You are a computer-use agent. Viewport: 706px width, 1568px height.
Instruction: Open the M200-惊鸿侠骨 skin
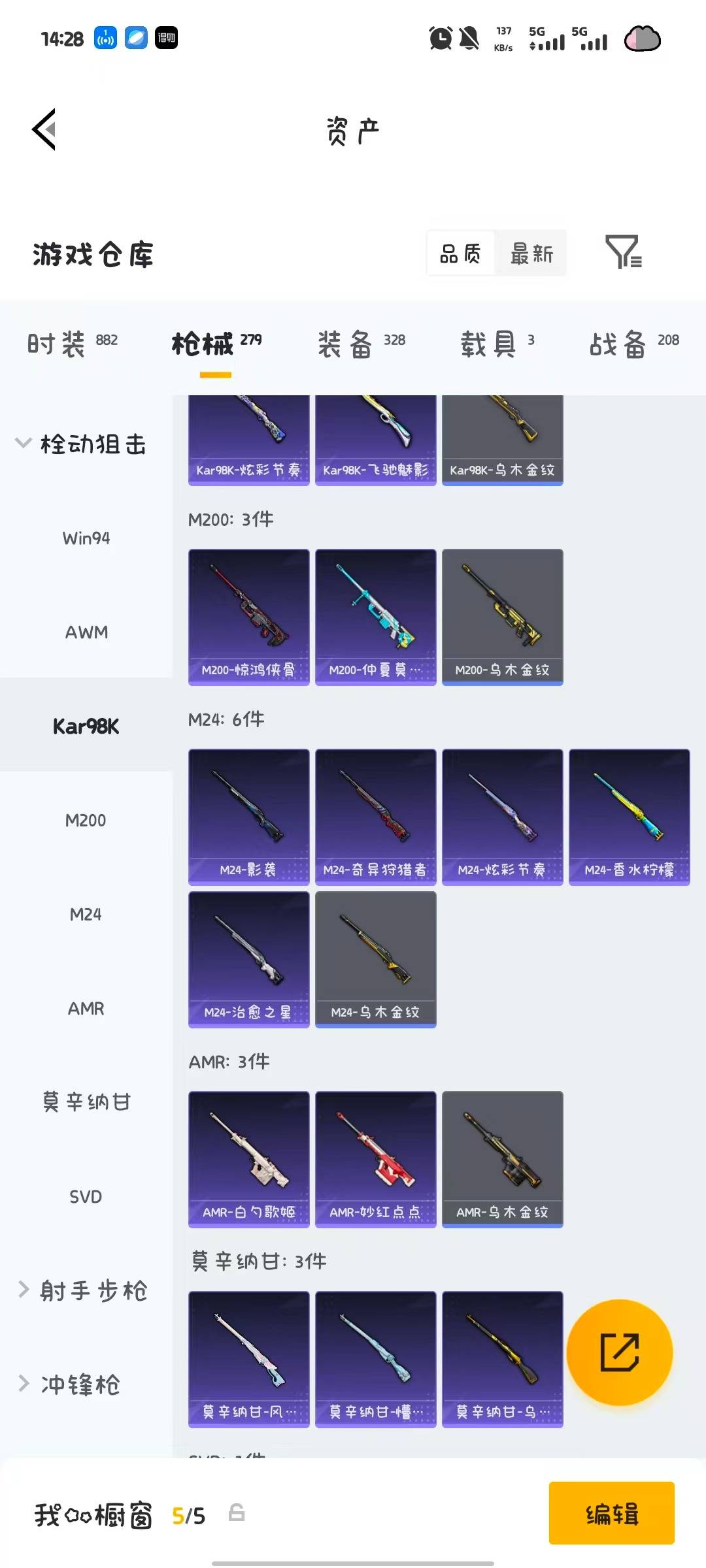click(248, 616)
